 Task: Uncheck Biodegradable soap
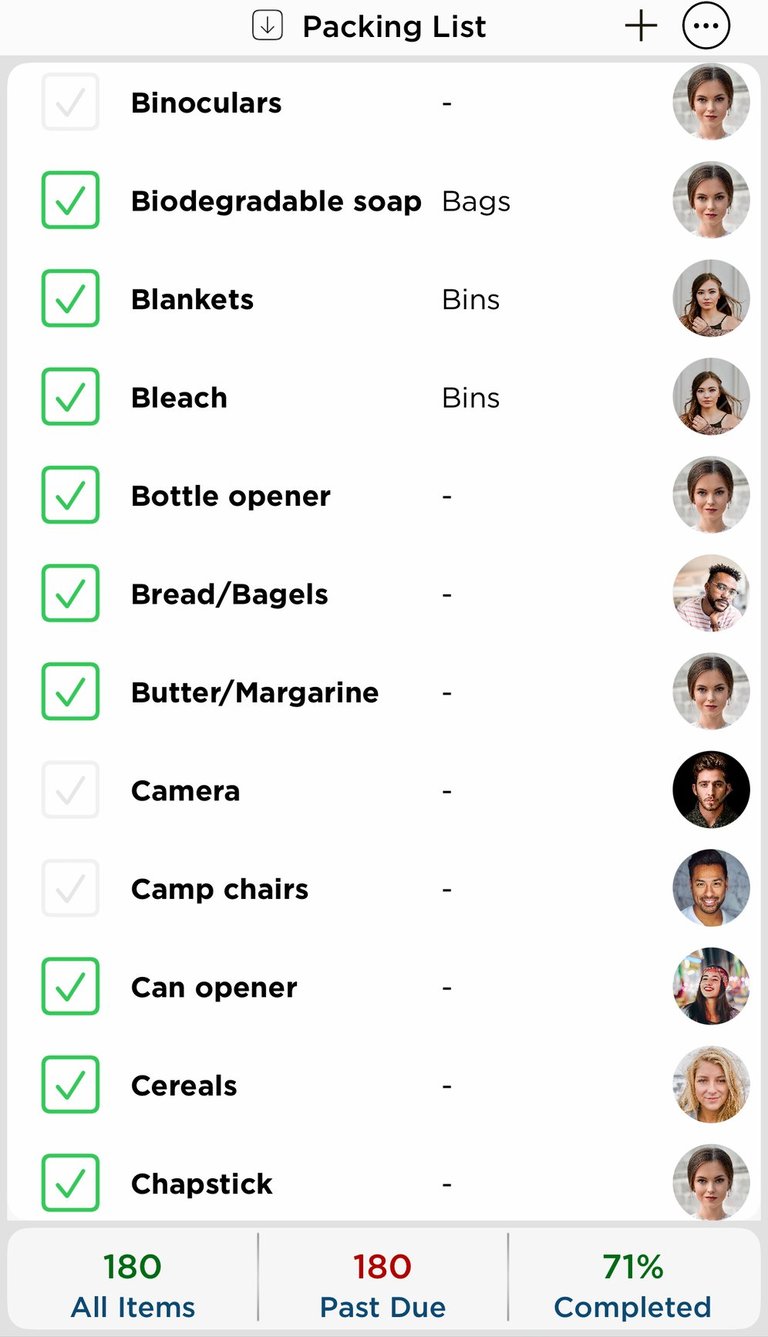tap(70, 200)
